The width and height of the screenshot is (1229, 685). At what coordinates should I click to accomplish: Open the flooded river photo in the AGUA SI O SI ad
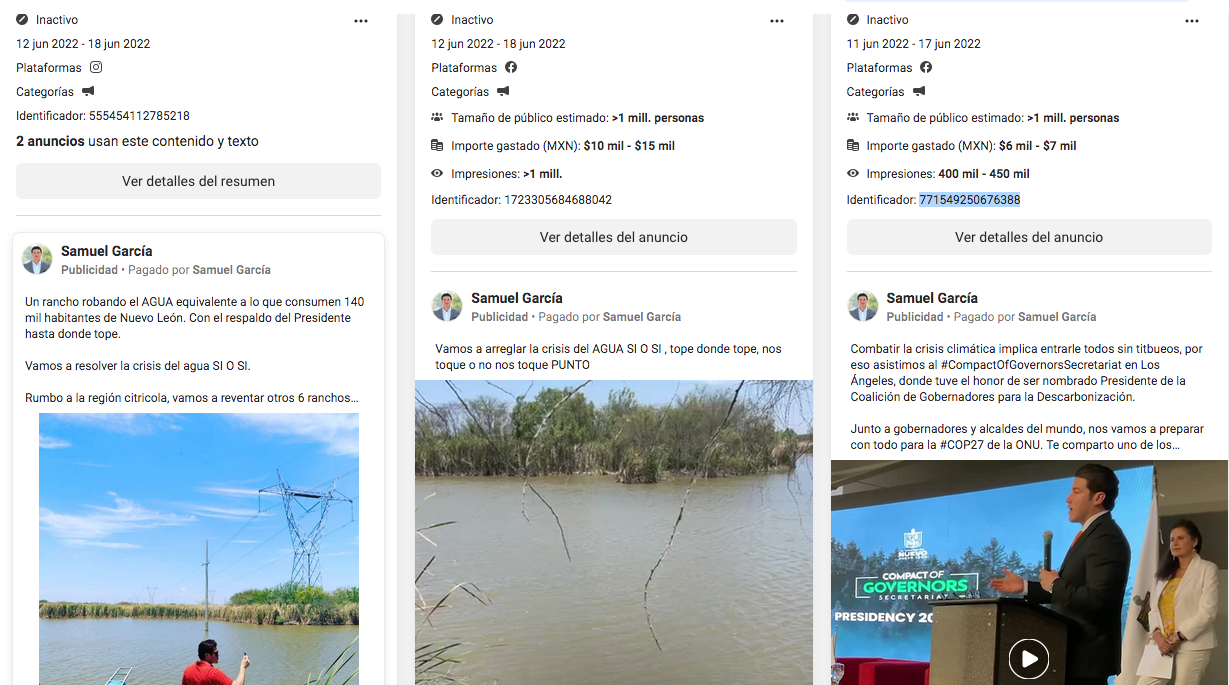(x=613, y=530)
